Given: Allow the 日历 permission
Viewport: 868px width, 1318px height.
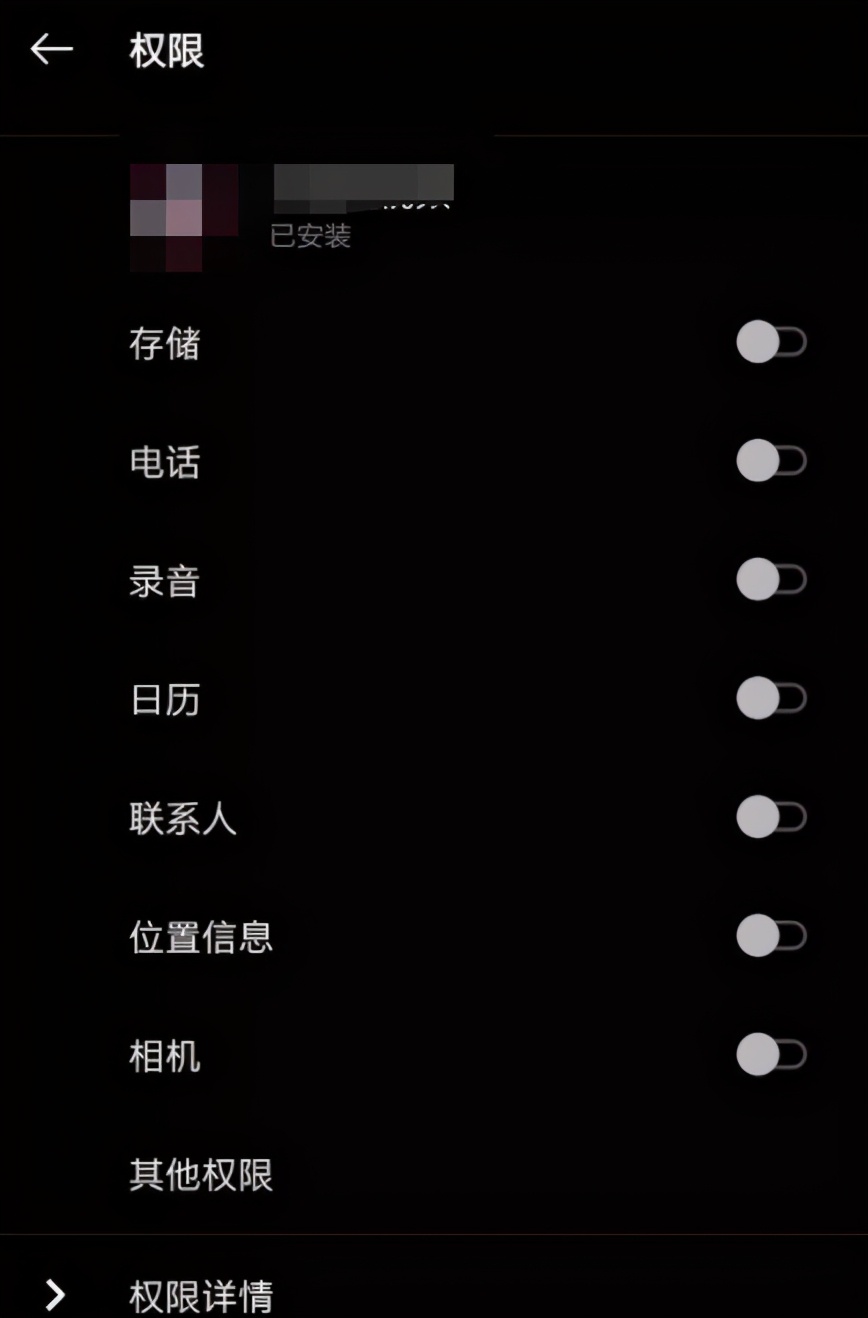Looking at the screenshot, I should (771, 698).
